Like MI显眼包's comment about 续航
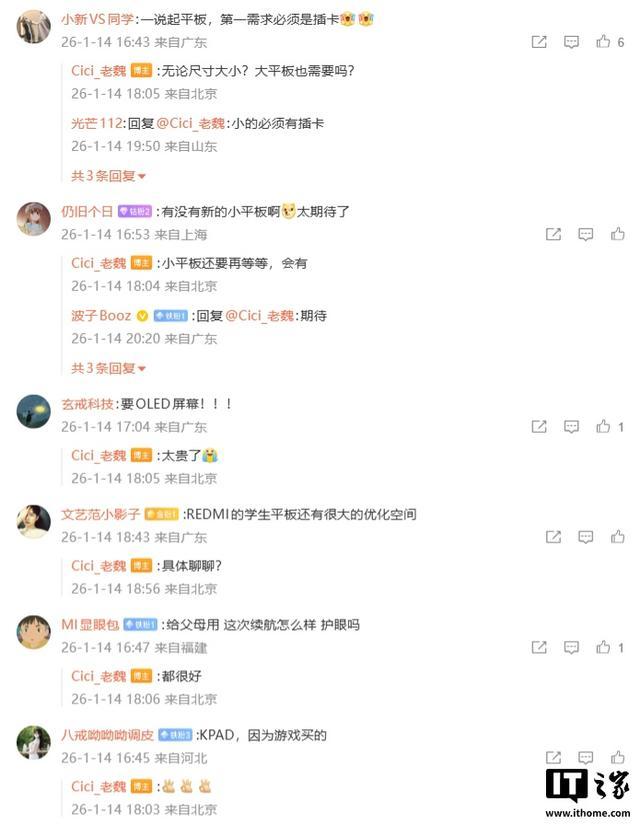This screenshot has width=640, height=825. 603,647
